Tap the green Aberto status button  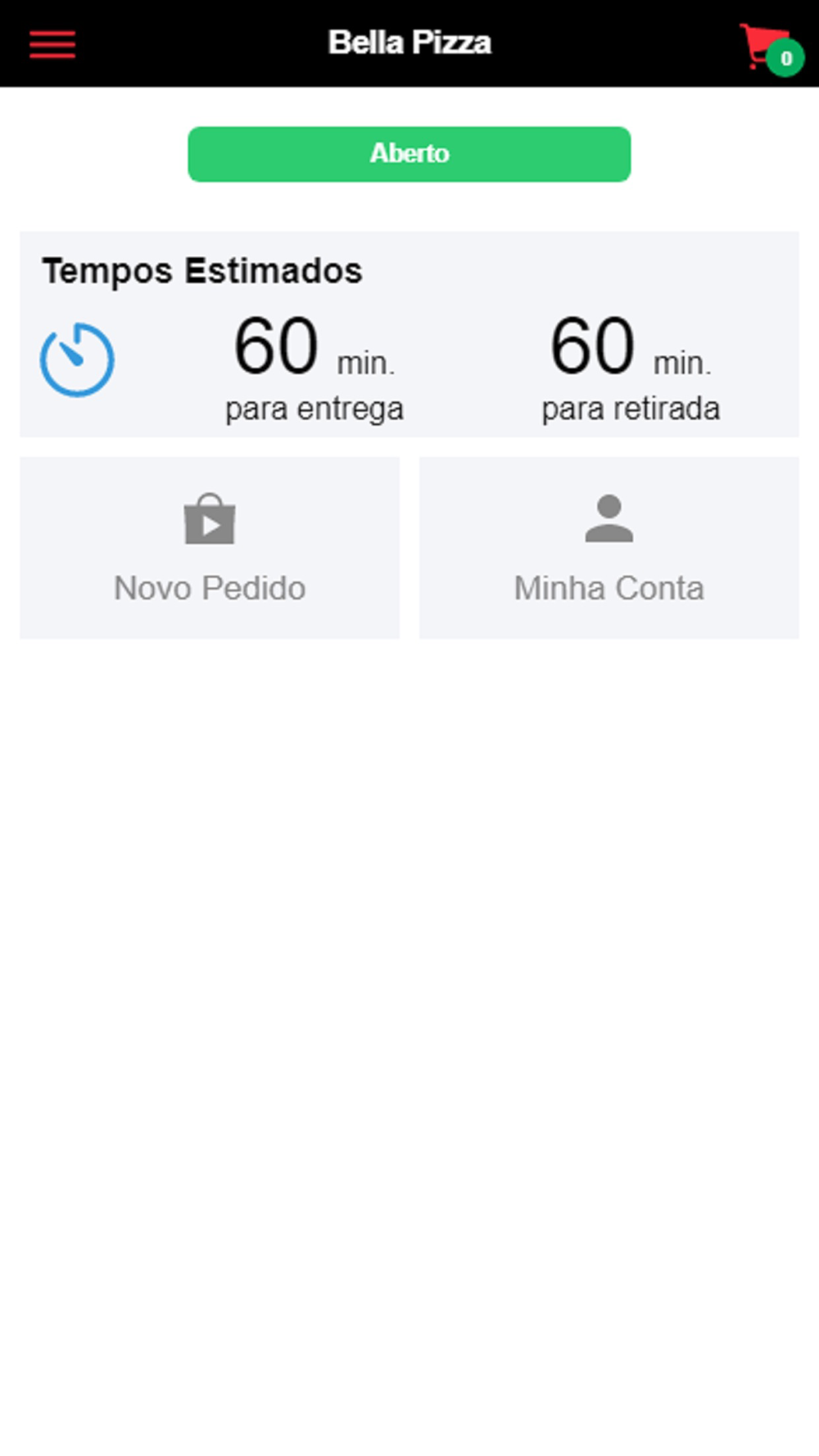tap(409, 154)
